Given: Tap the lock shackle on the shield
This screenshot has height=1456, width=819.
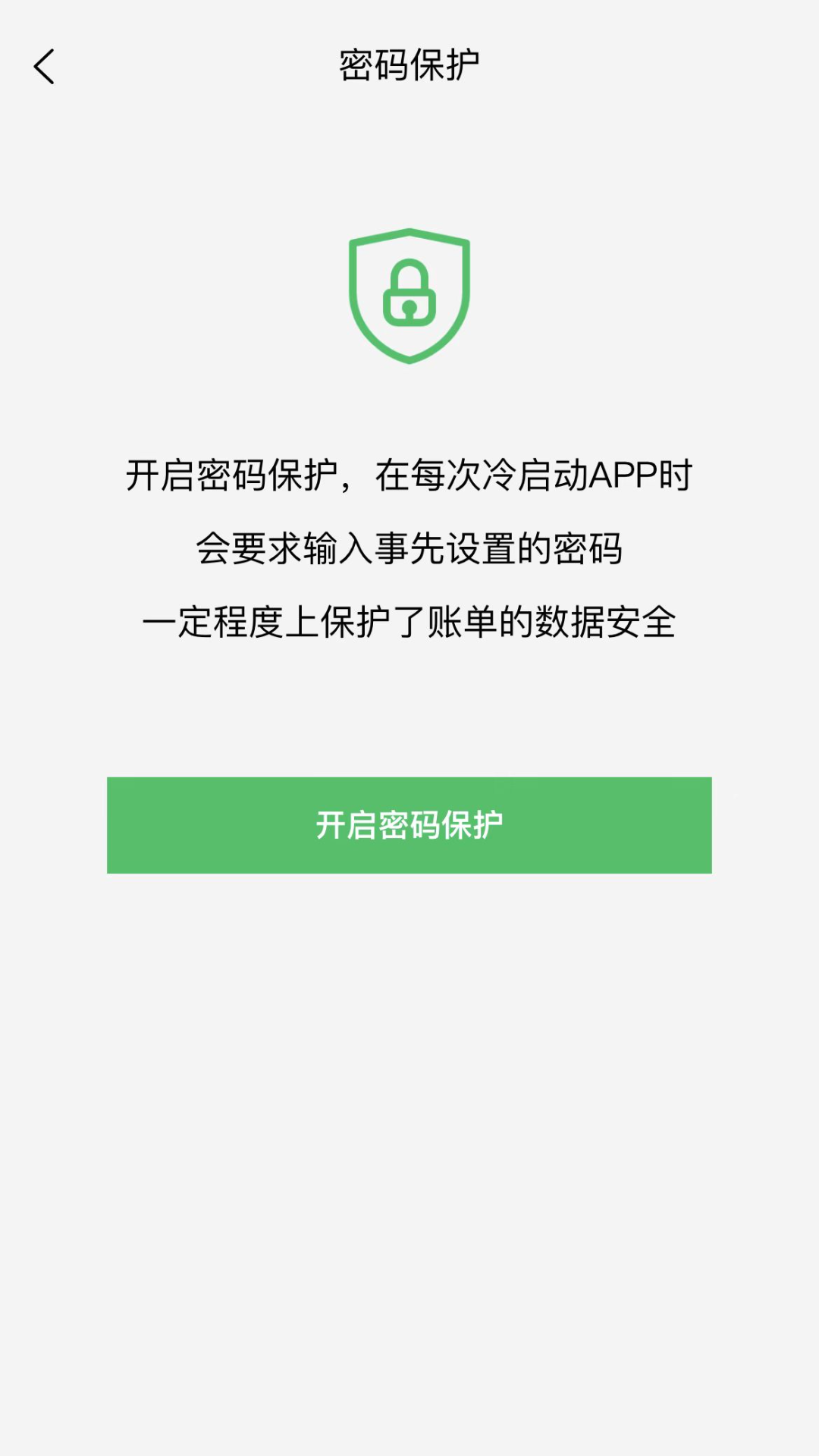Looking at the screenshot, I should tap(409, 273).
